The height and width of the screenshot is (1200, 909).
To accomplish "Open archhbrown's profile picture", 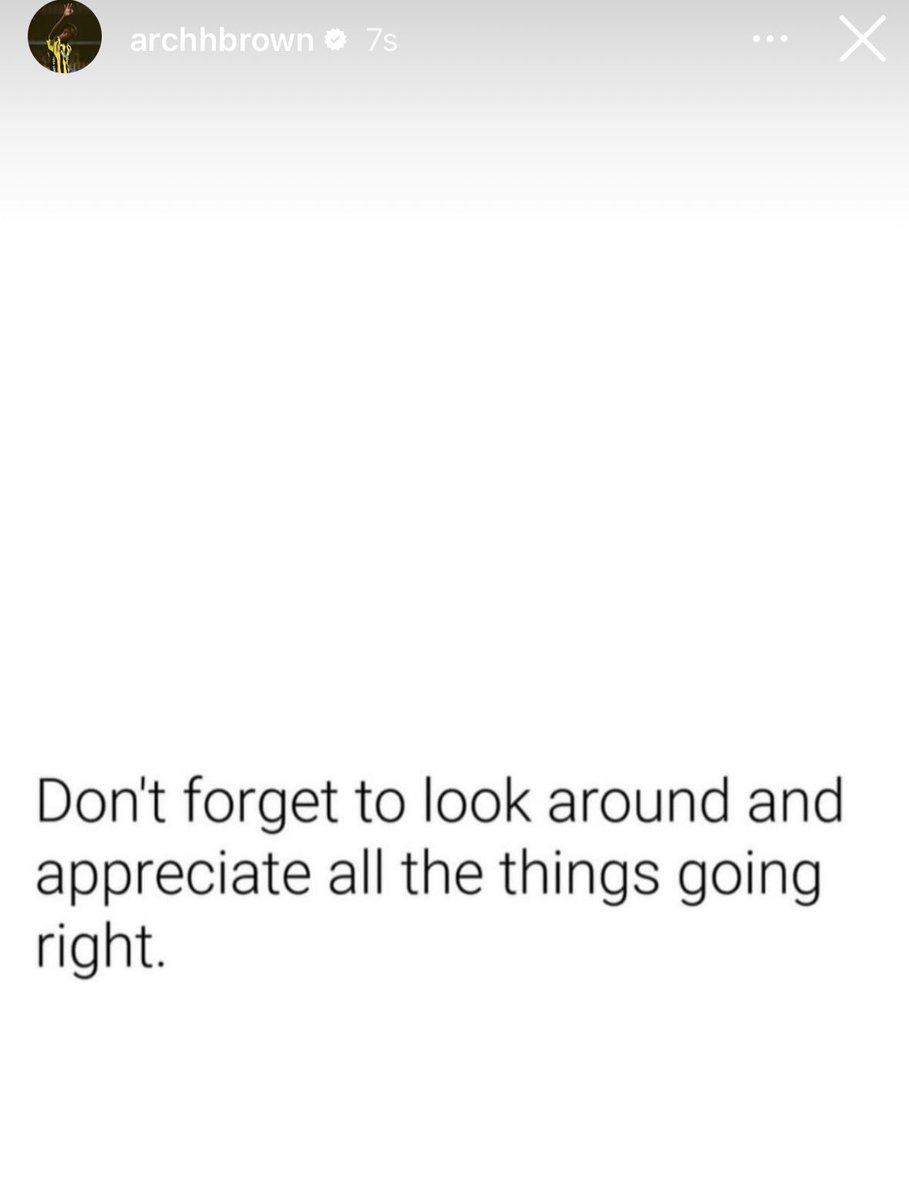I will 64,37.
